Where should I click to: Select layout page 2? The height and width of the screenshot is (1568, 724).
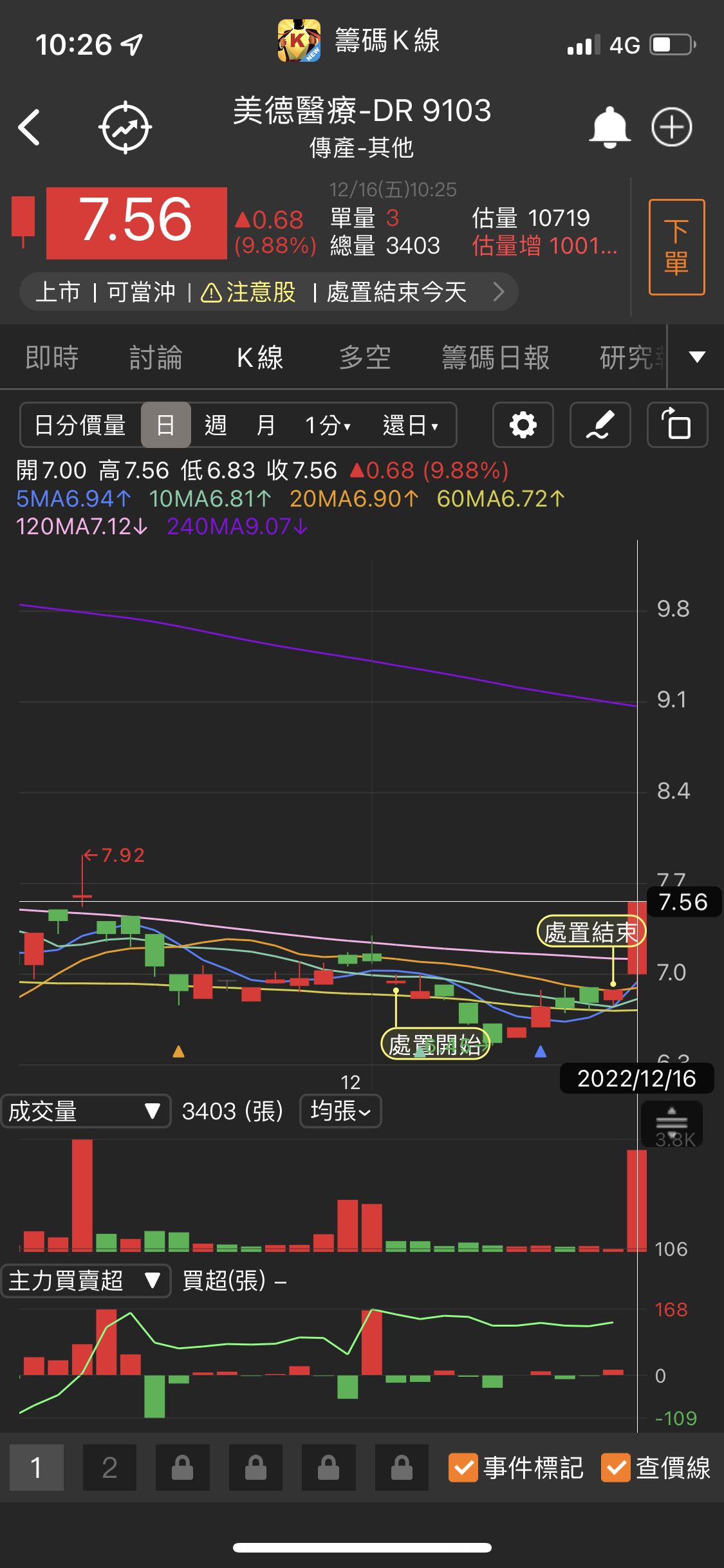coord(109,1470)
